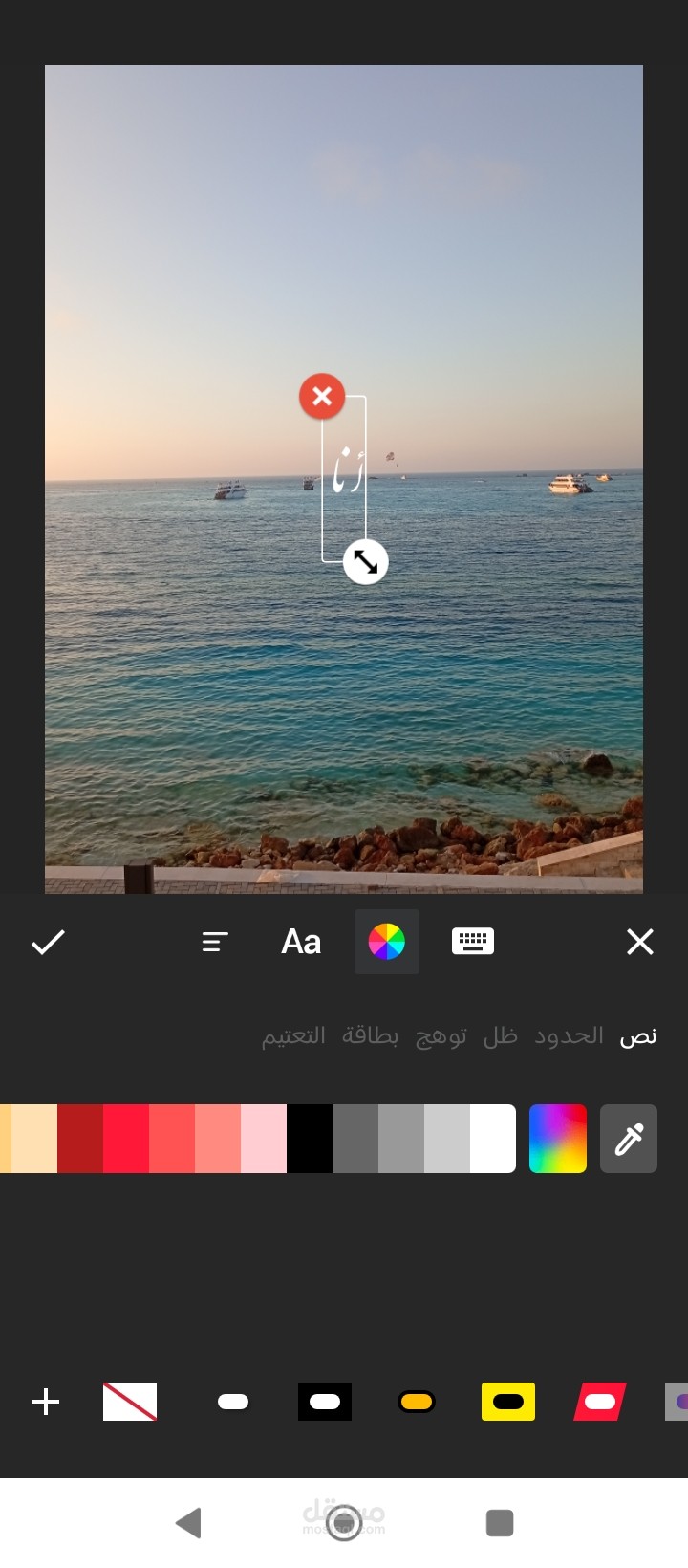Confirm text edits with the checkmark

coord(48,942)
